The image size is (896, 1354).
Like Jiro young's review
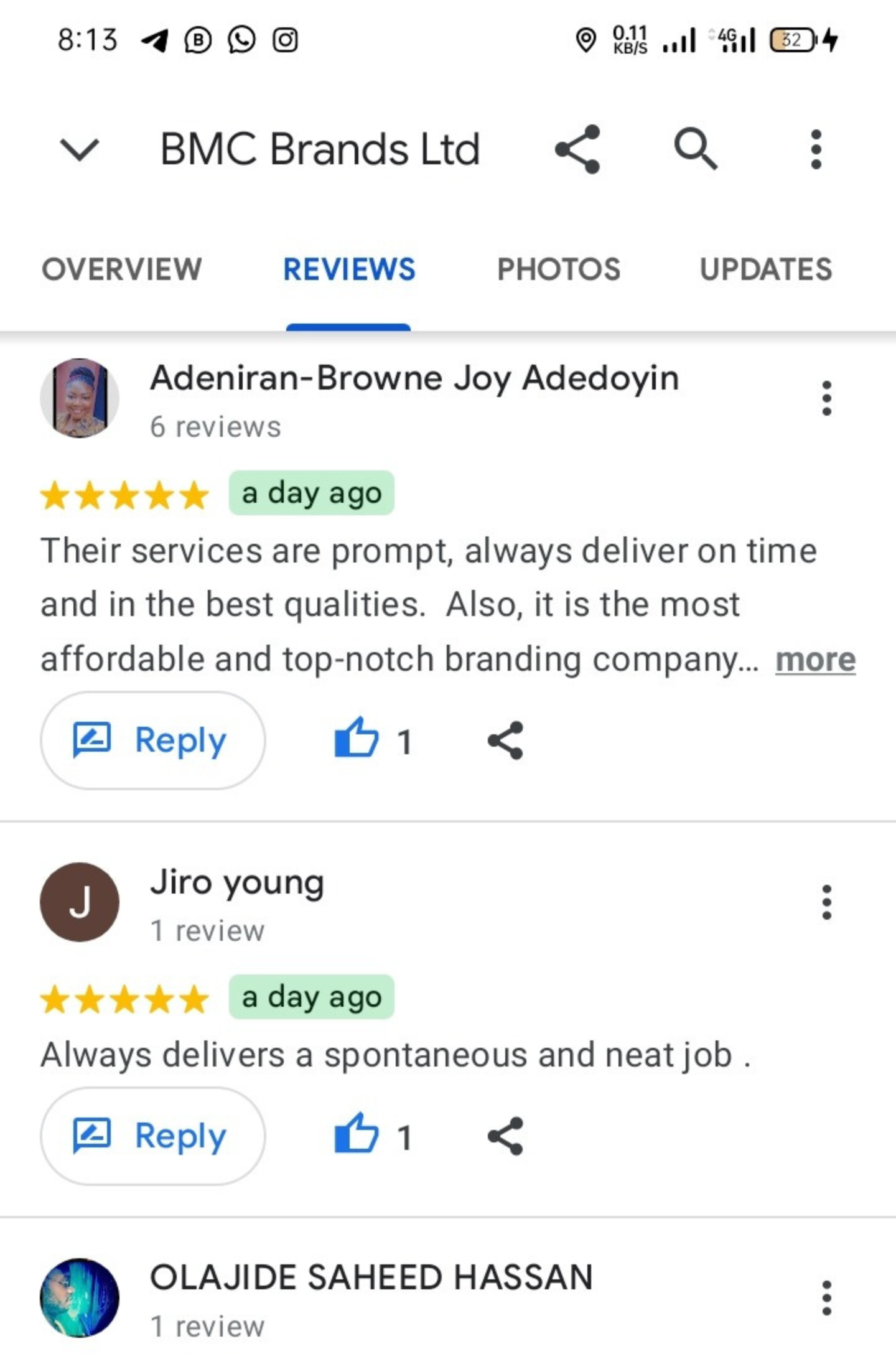click(x=357, y=1135)
